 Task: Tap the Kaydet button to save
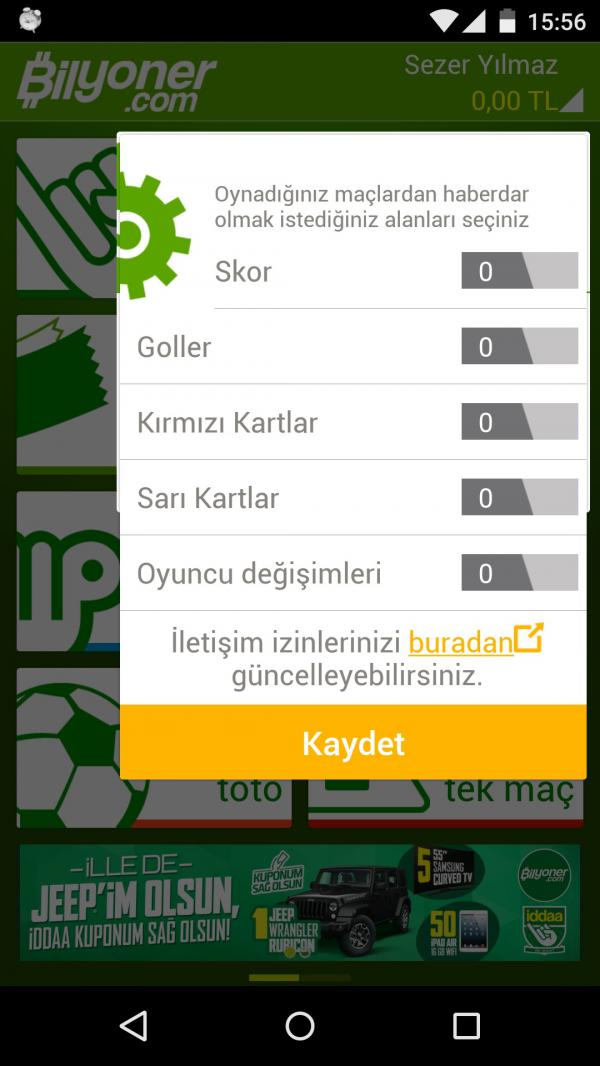coord(353,743)
